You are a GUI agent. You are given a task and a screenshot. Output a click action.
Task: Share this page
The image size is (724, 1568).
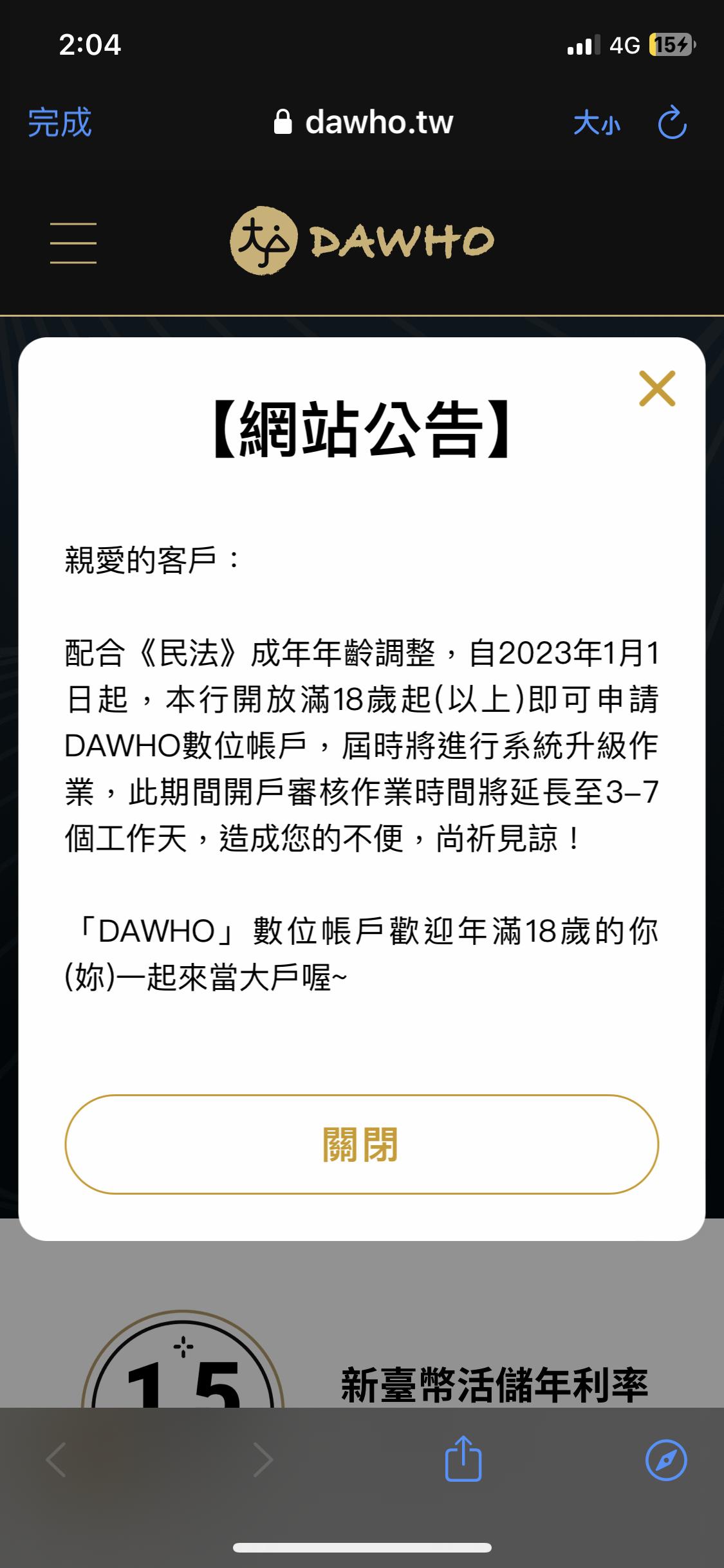(x=463, y=1459)
